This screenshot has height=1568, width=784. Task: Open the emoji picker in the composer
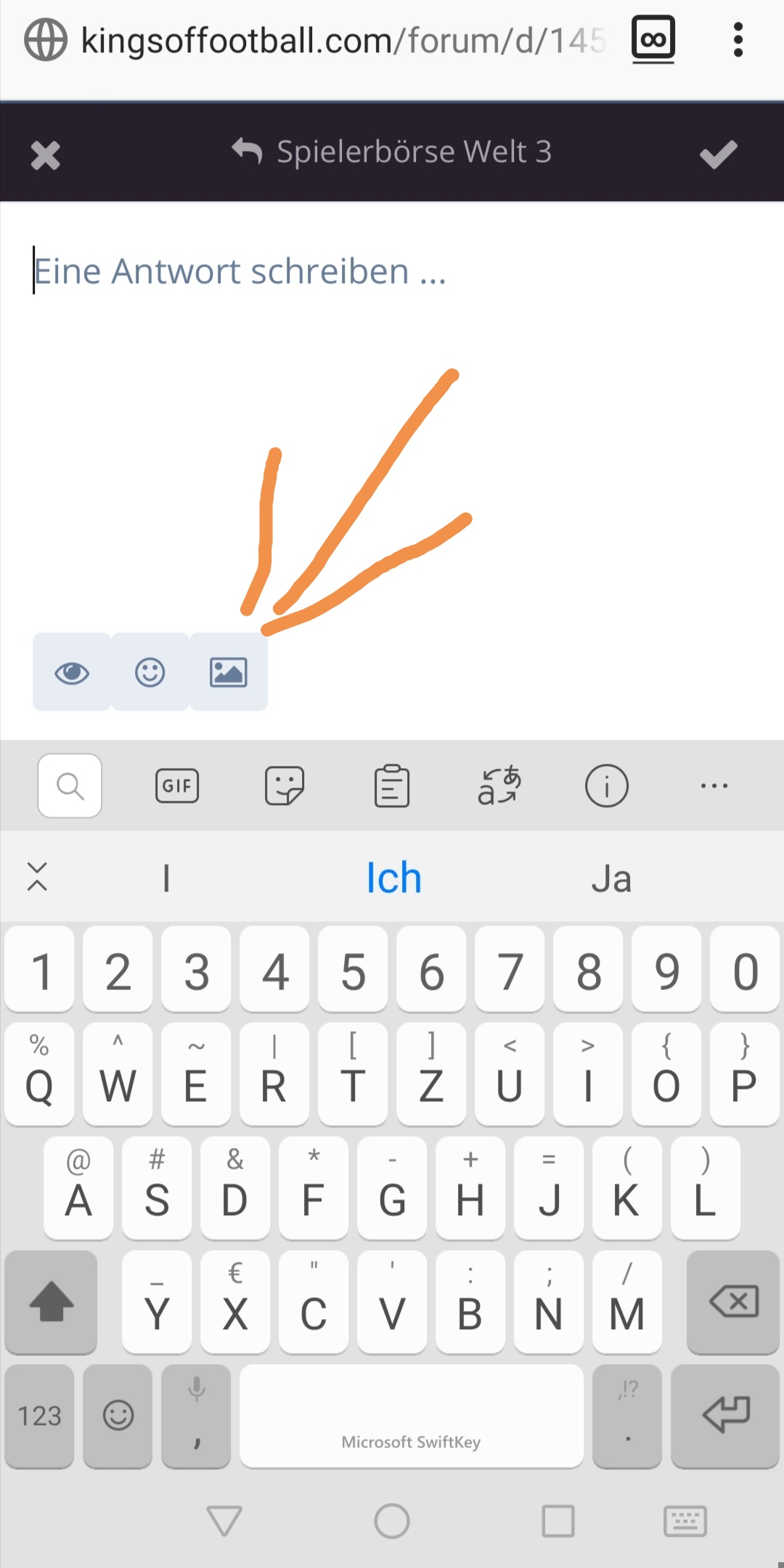tap(150, 672)
